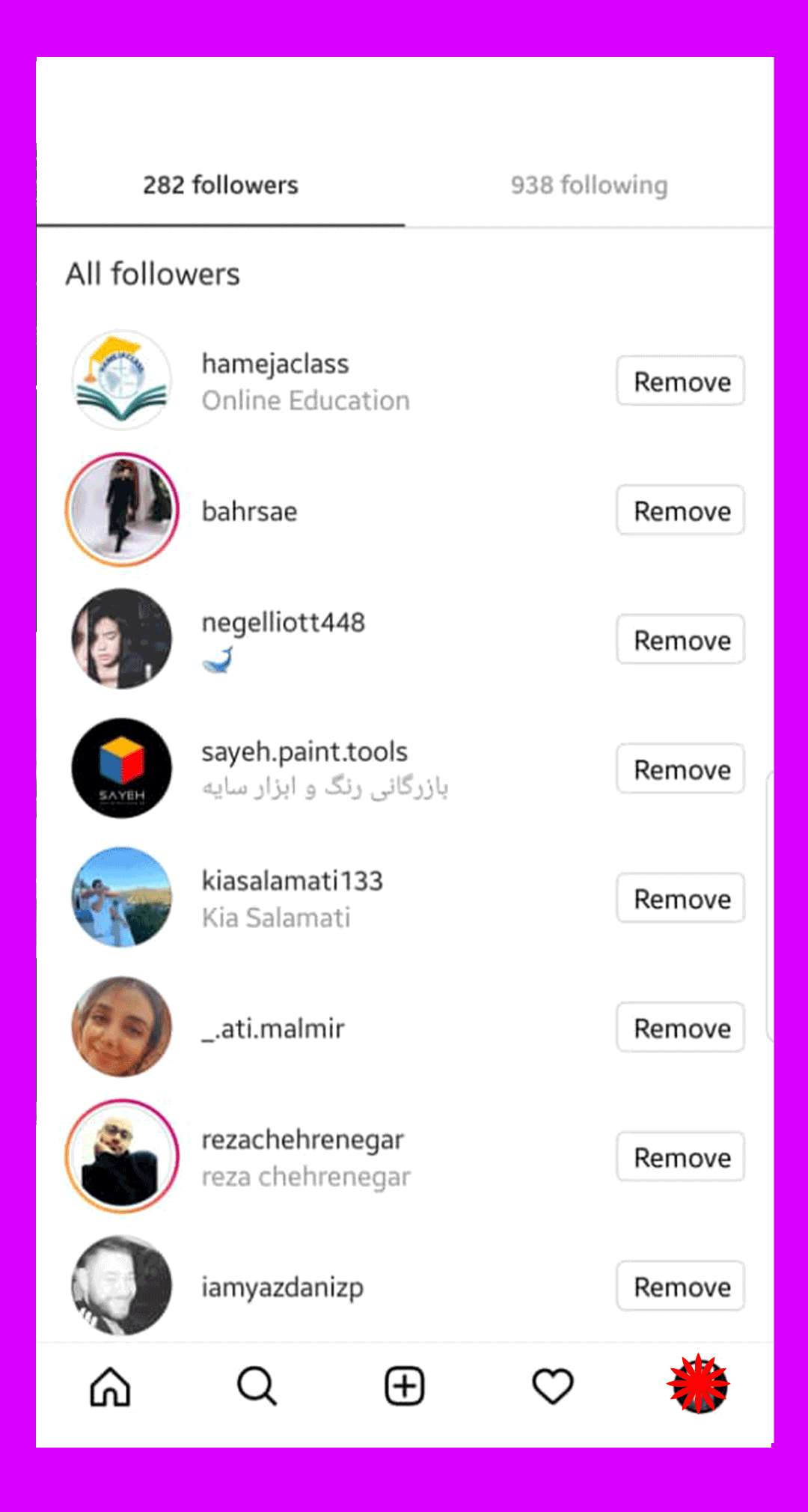Create a new post with plus icon

click(x=405, y=1386)
